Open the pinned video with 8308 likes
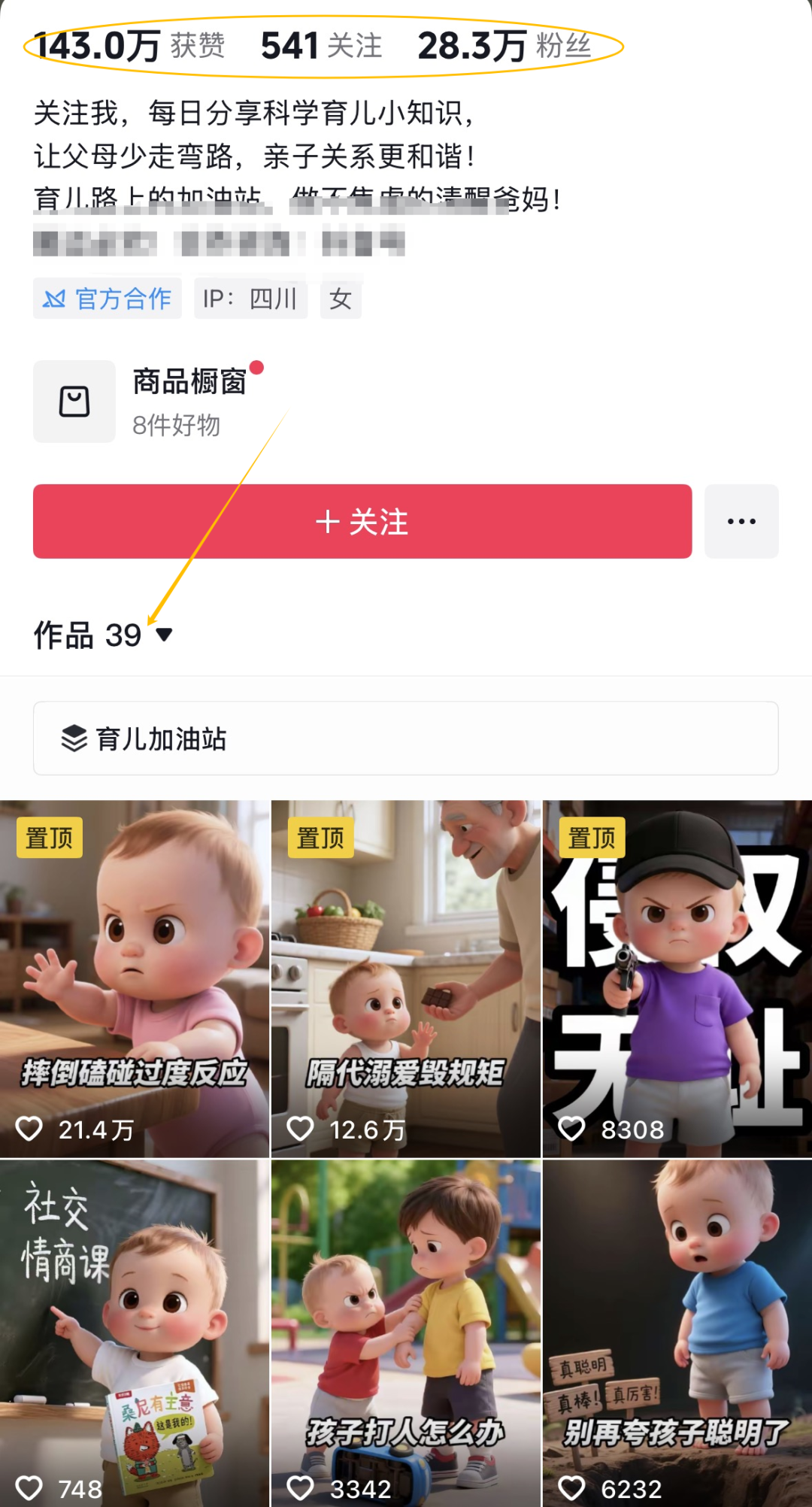 (677, 978)
